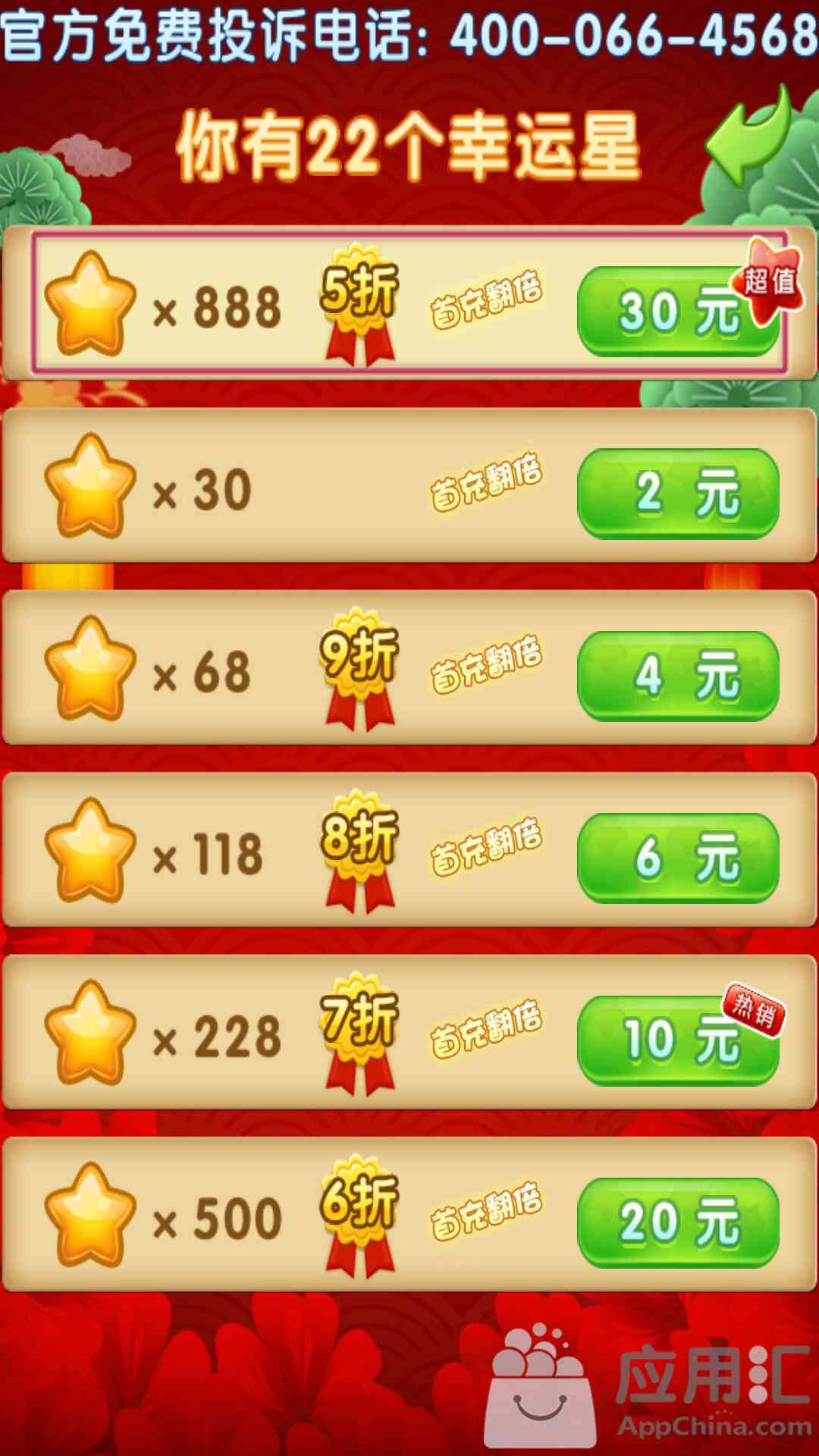The height and width of the screenshot is (1456, 819).
Task: Tap the green back arrow
Action: 749,138
